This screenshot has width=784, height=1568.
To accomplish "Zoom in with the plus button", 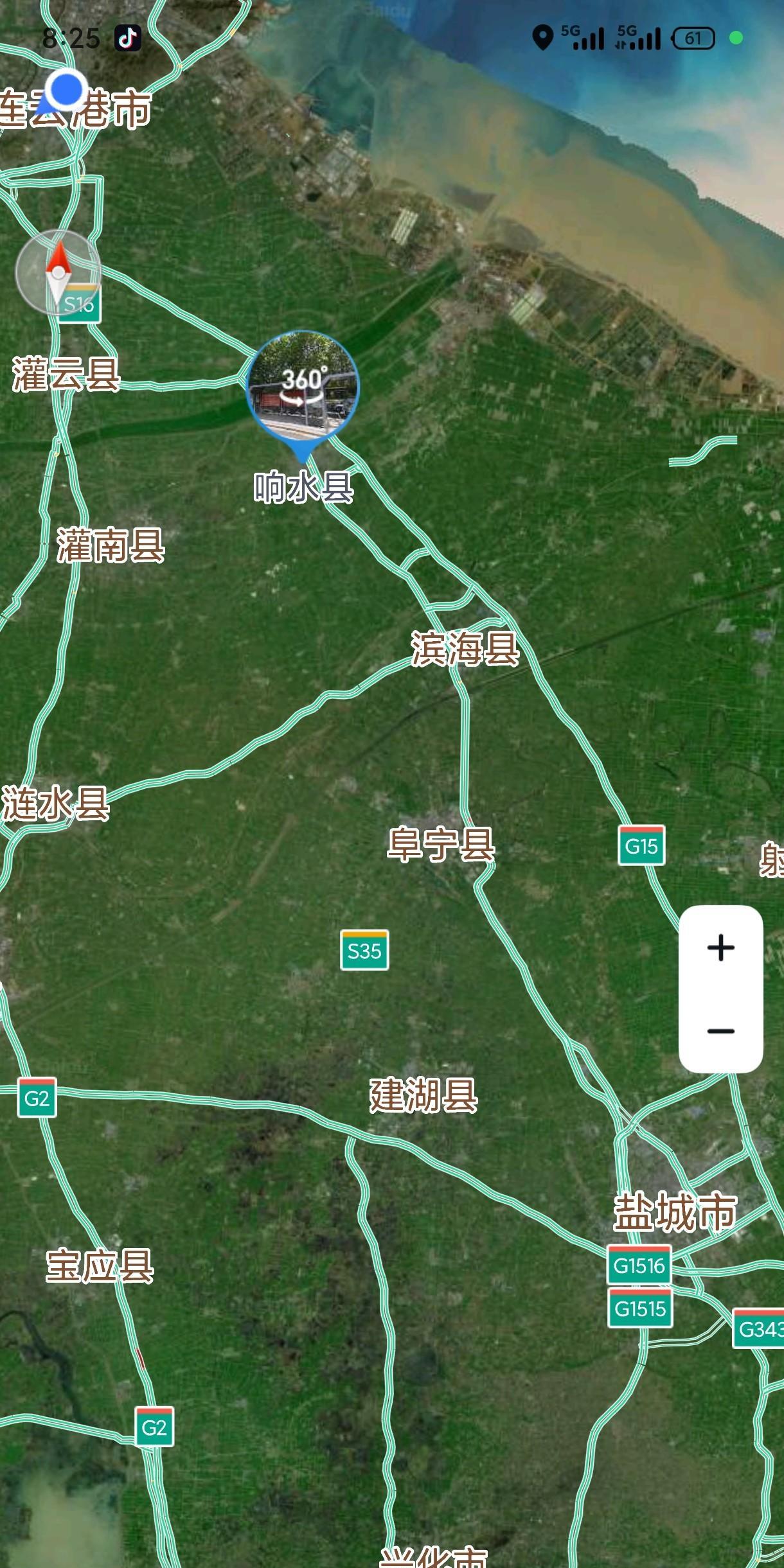I will coord(720,947).
